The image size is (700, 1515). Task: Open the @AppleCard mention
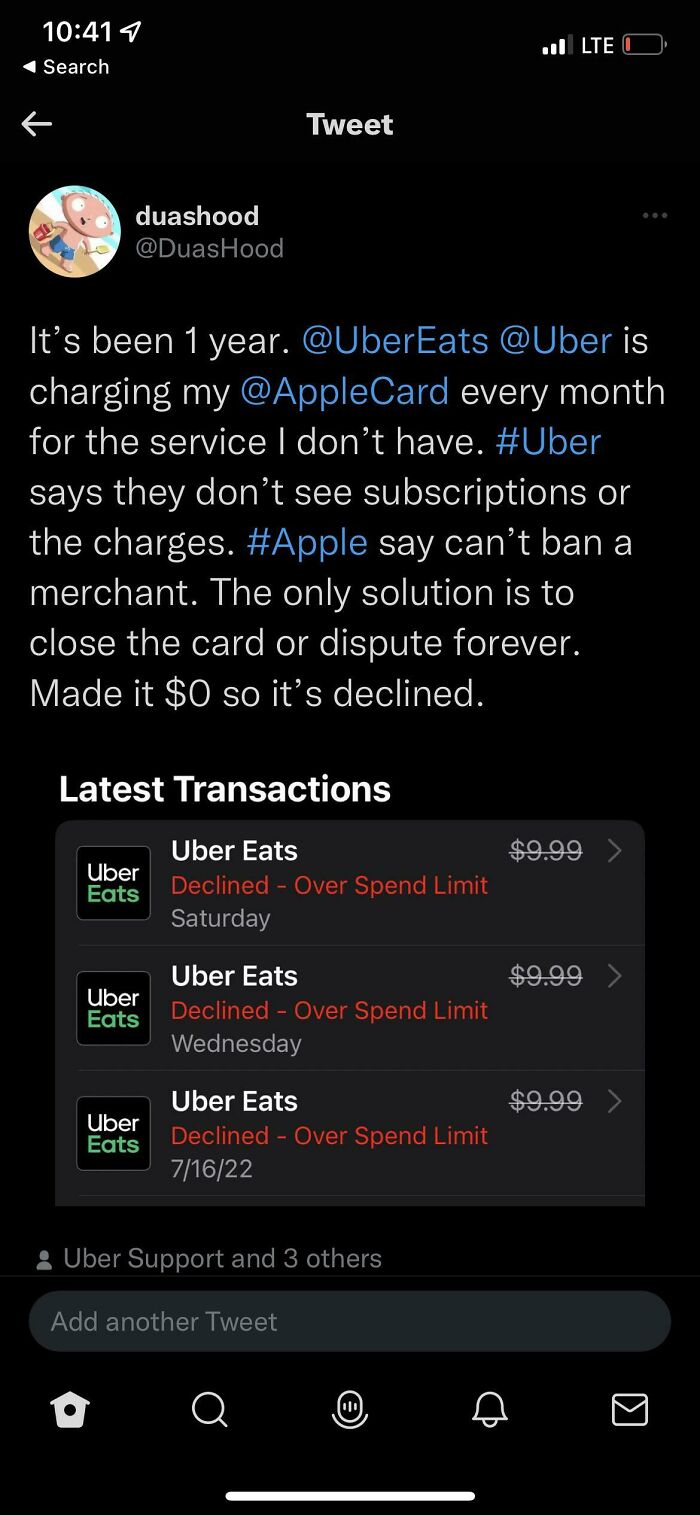[x=344, y=391]
